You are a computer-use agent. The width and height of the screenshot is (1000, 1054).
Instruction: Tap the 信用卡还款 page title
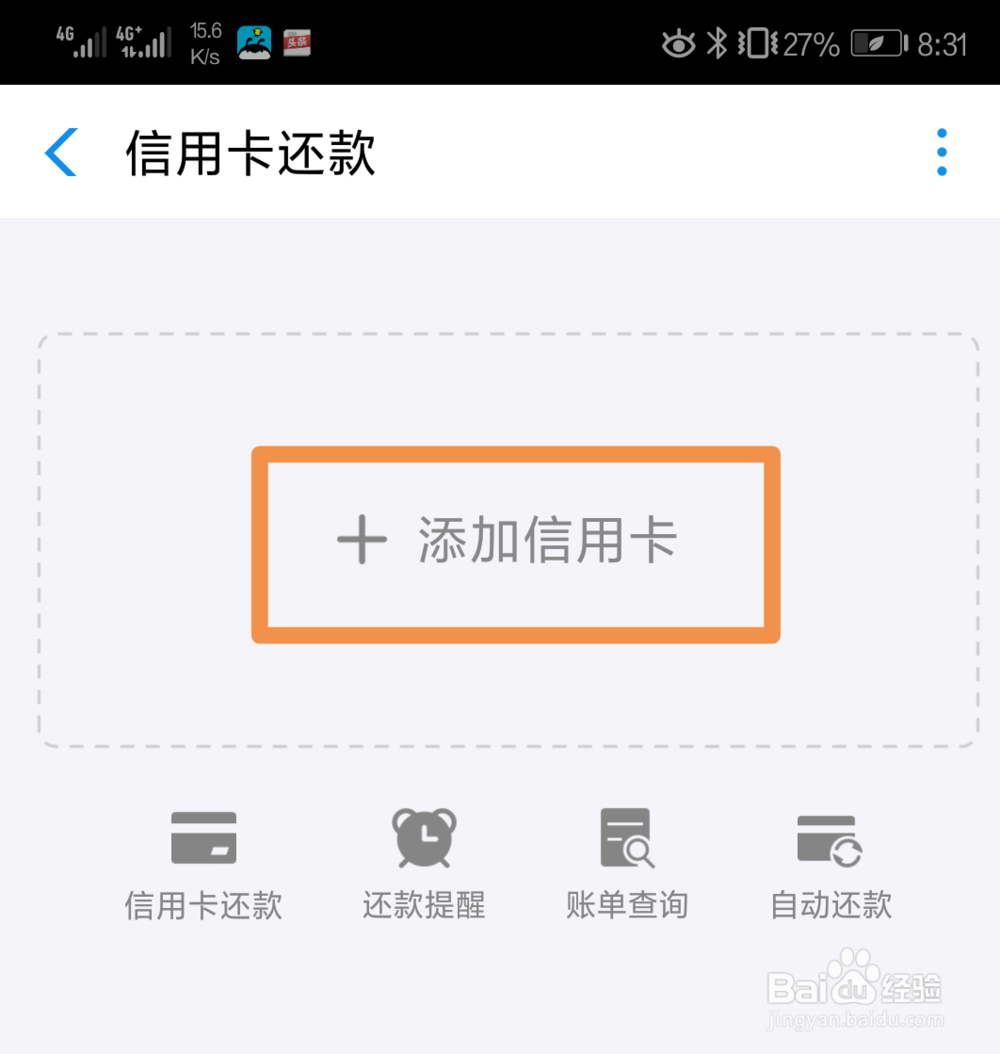[x=250, y=151]
